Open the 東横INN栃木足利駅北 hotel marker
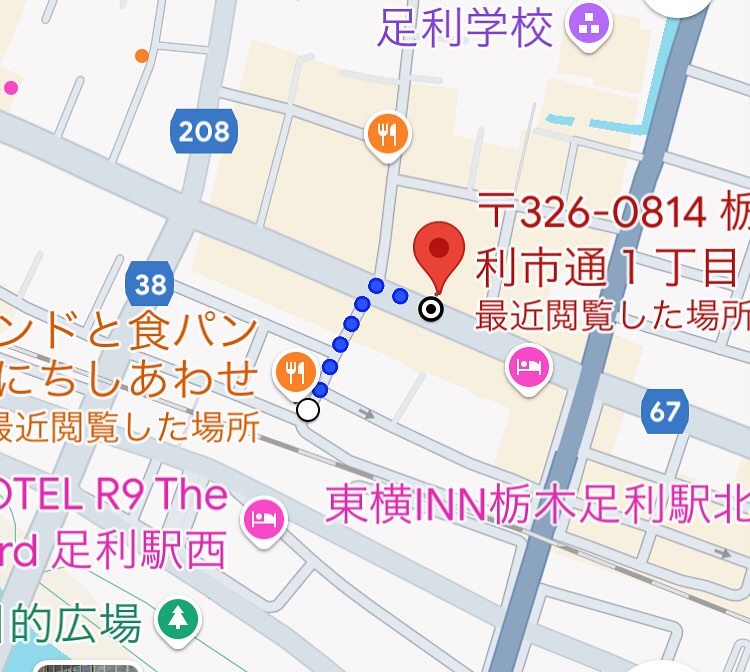 pos(528,366)
